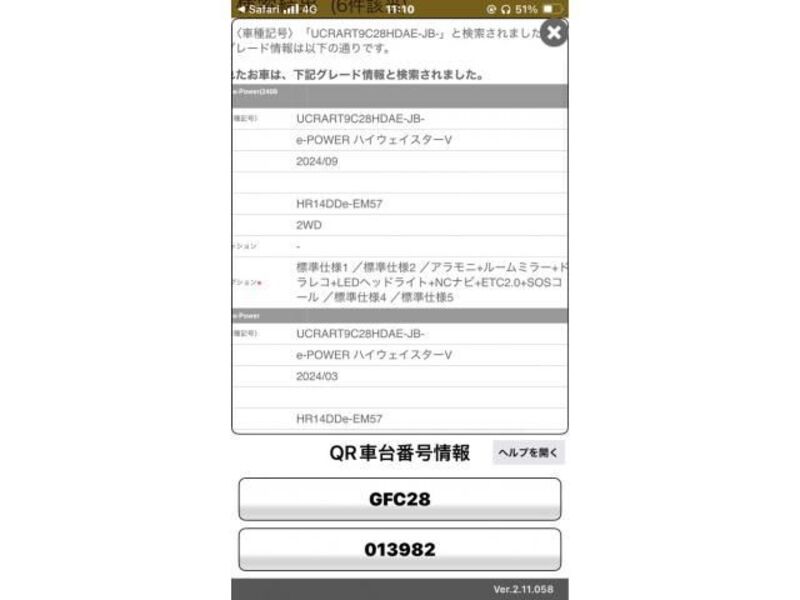Select the GFC28 chassis model field
The width and height of the screenshot is (800, 600).
click(399, 499)
